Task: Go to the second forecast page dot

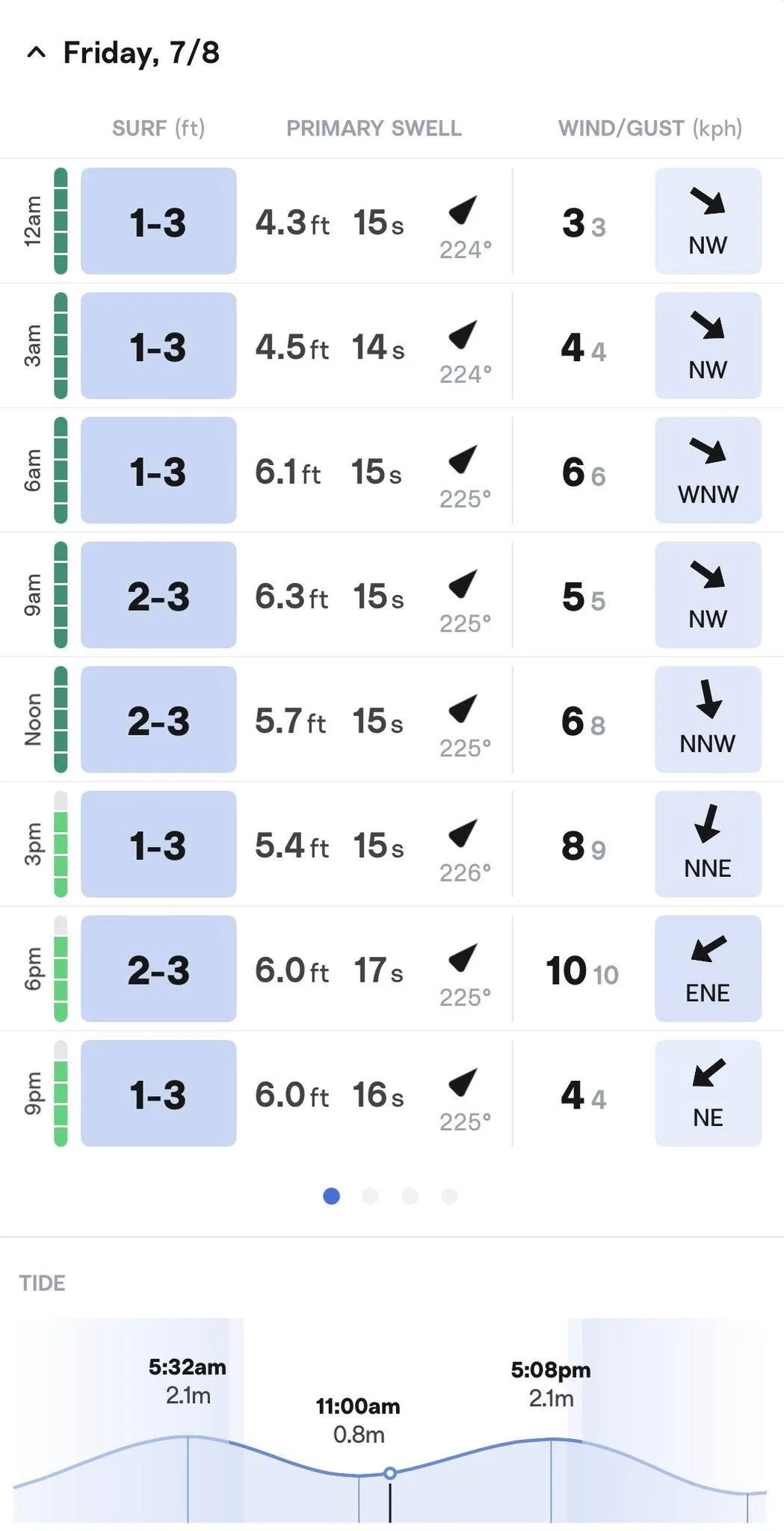Action: pyautogui.click(x=370, y=1196)
